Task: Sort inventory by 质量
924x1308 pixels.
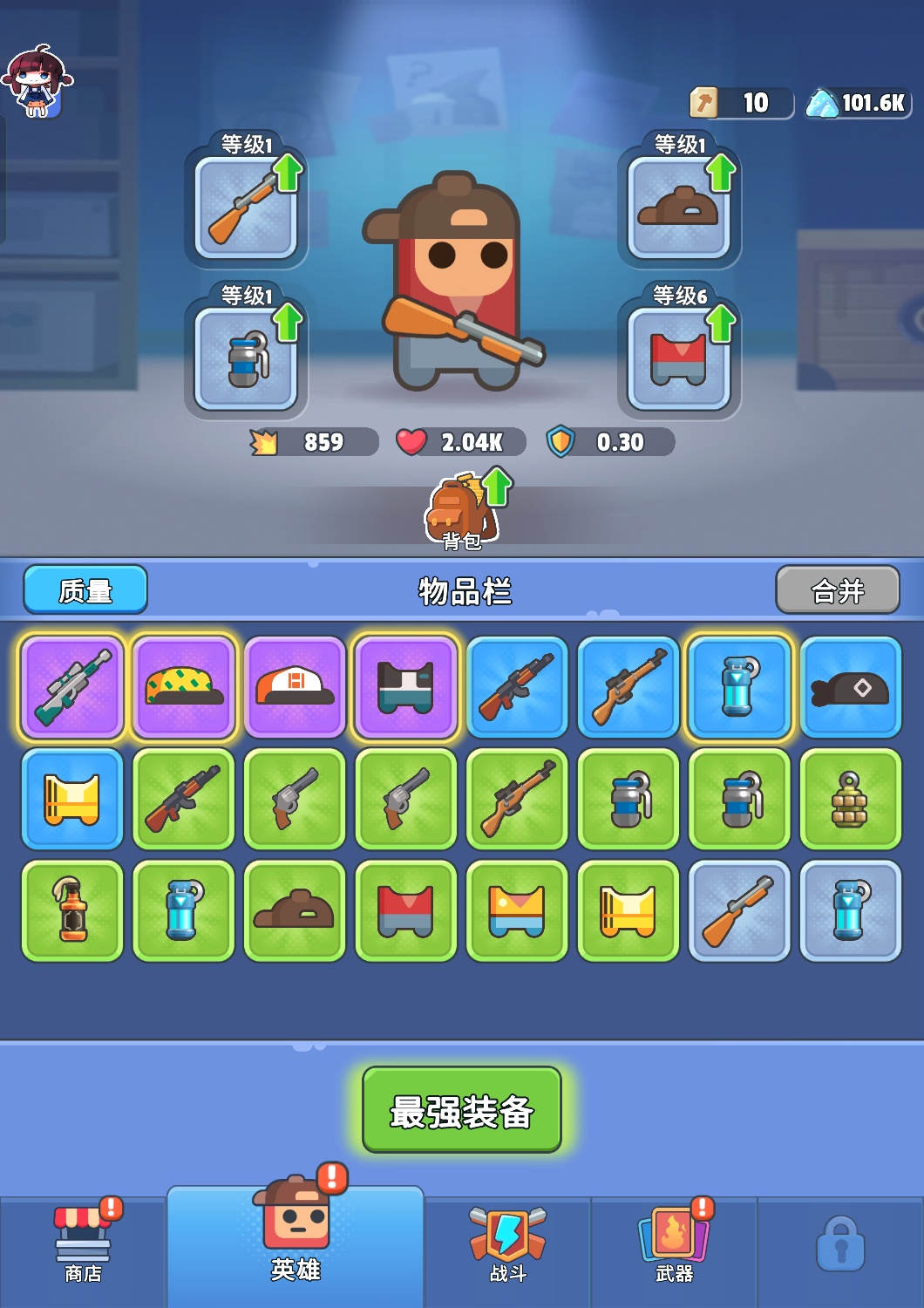Action: [85, 590]
